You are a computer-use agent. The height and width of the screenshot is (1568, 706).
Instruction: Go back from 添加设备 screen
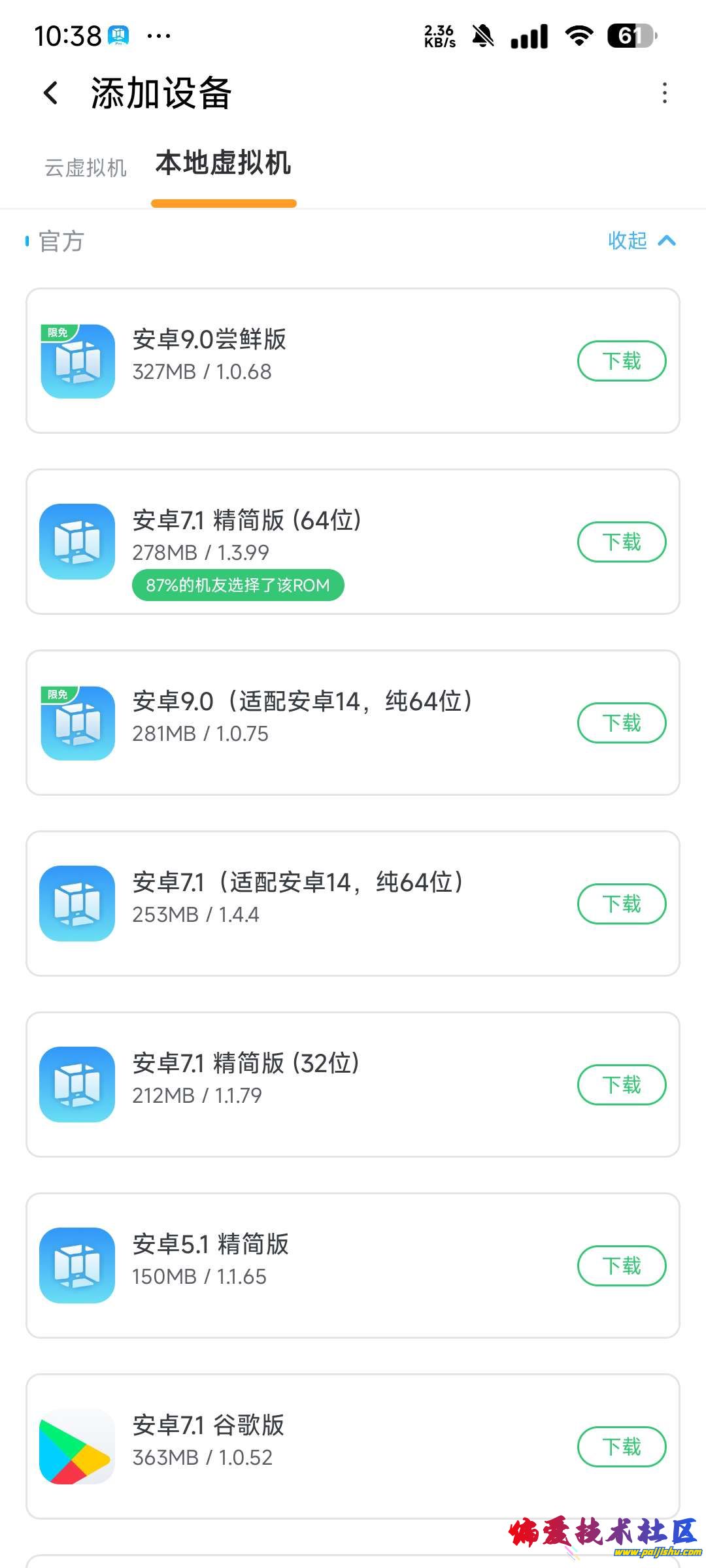click(51, 93)
